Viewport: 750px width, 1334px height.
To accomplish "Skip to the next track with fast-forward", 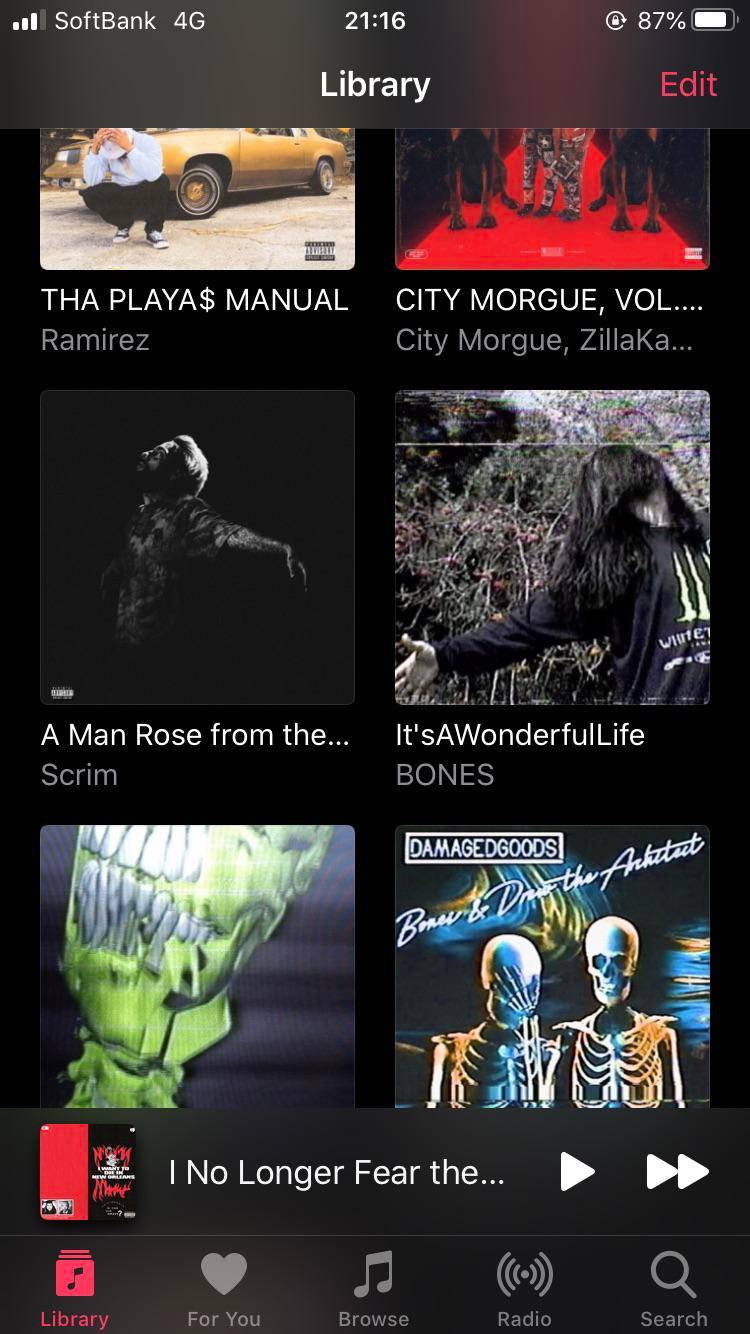I will 678,1172.
